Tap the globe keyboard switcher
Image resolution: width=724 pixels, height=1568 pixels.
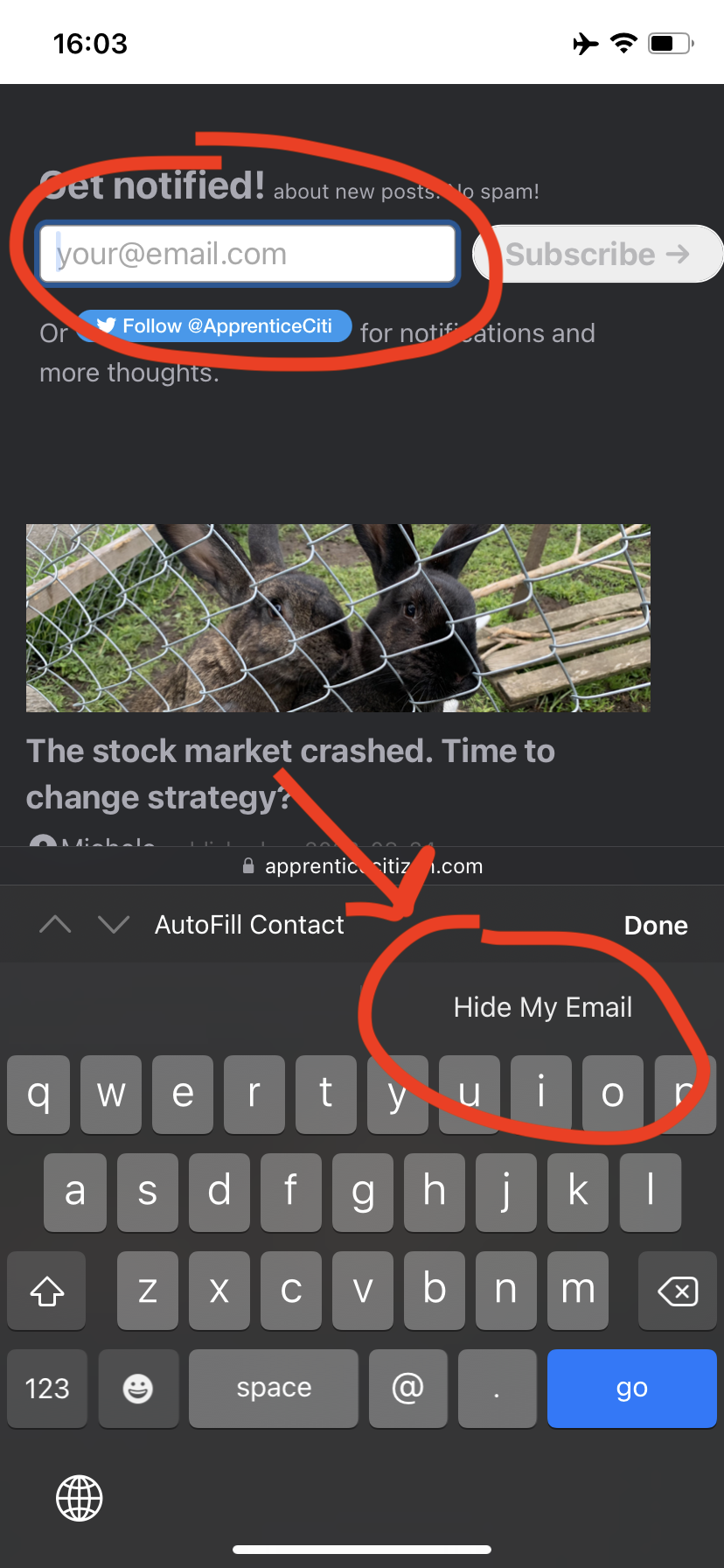click(80, 1498)
